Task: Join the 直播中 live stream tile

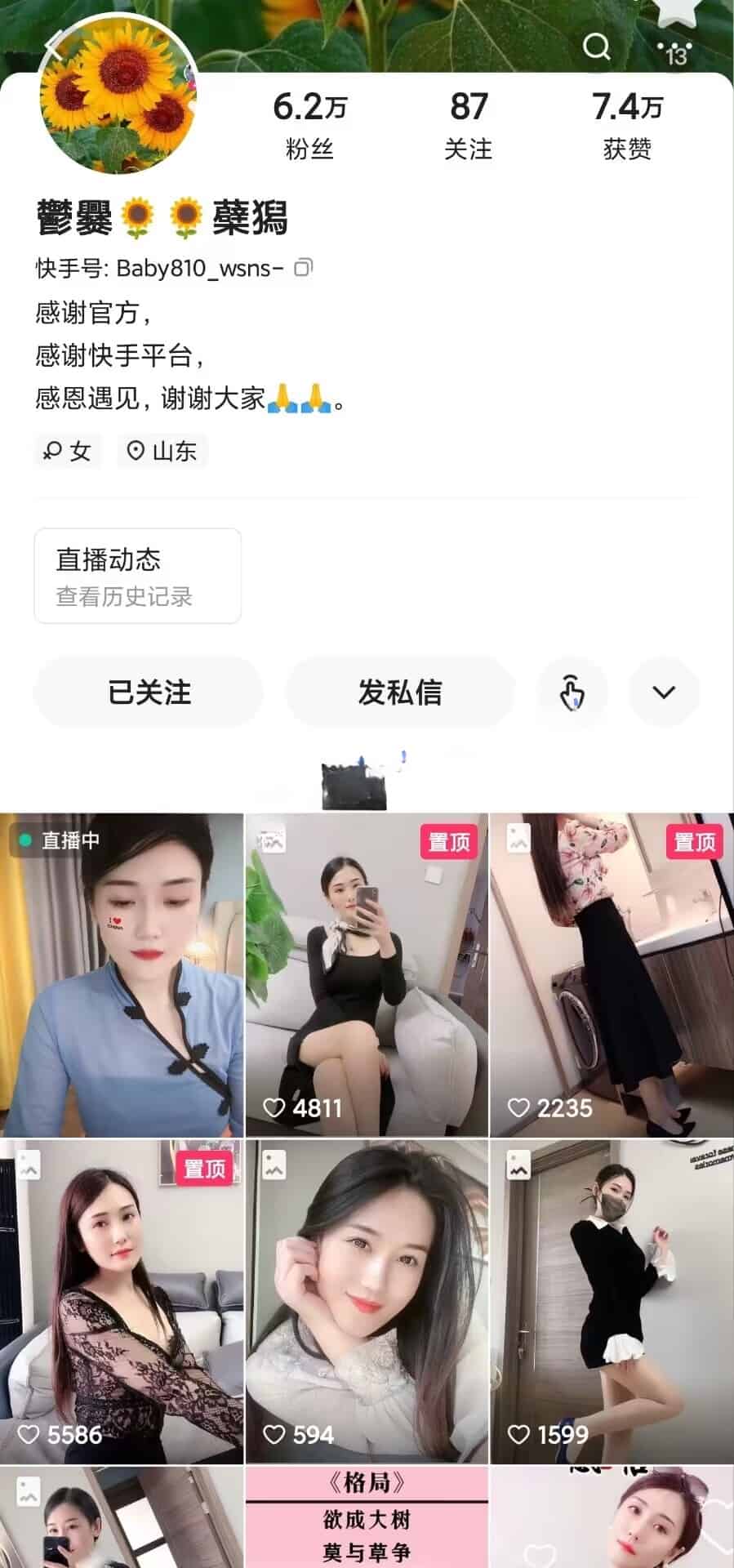Action: 122,974
